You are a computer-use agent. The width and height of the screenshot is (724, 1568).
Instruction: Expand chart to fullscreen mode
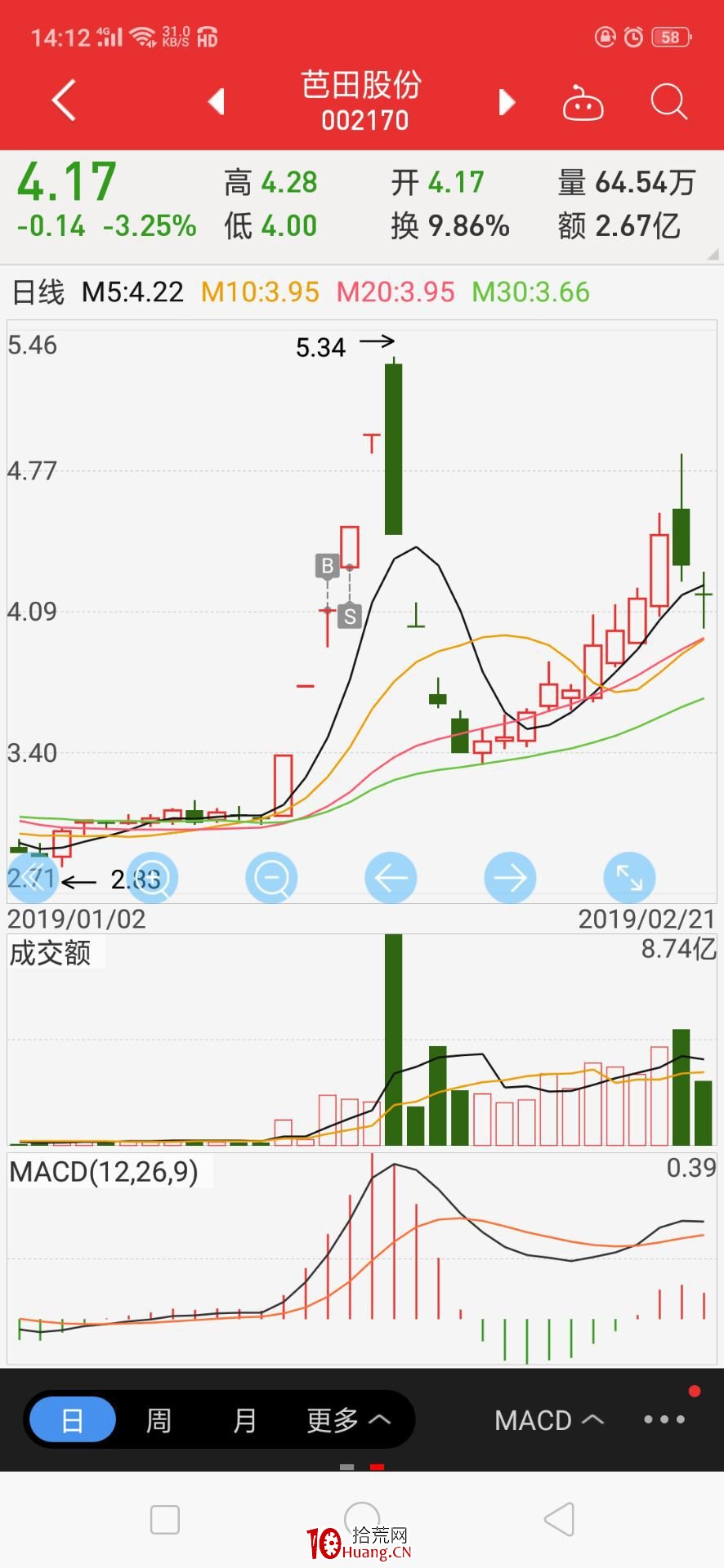628,877
